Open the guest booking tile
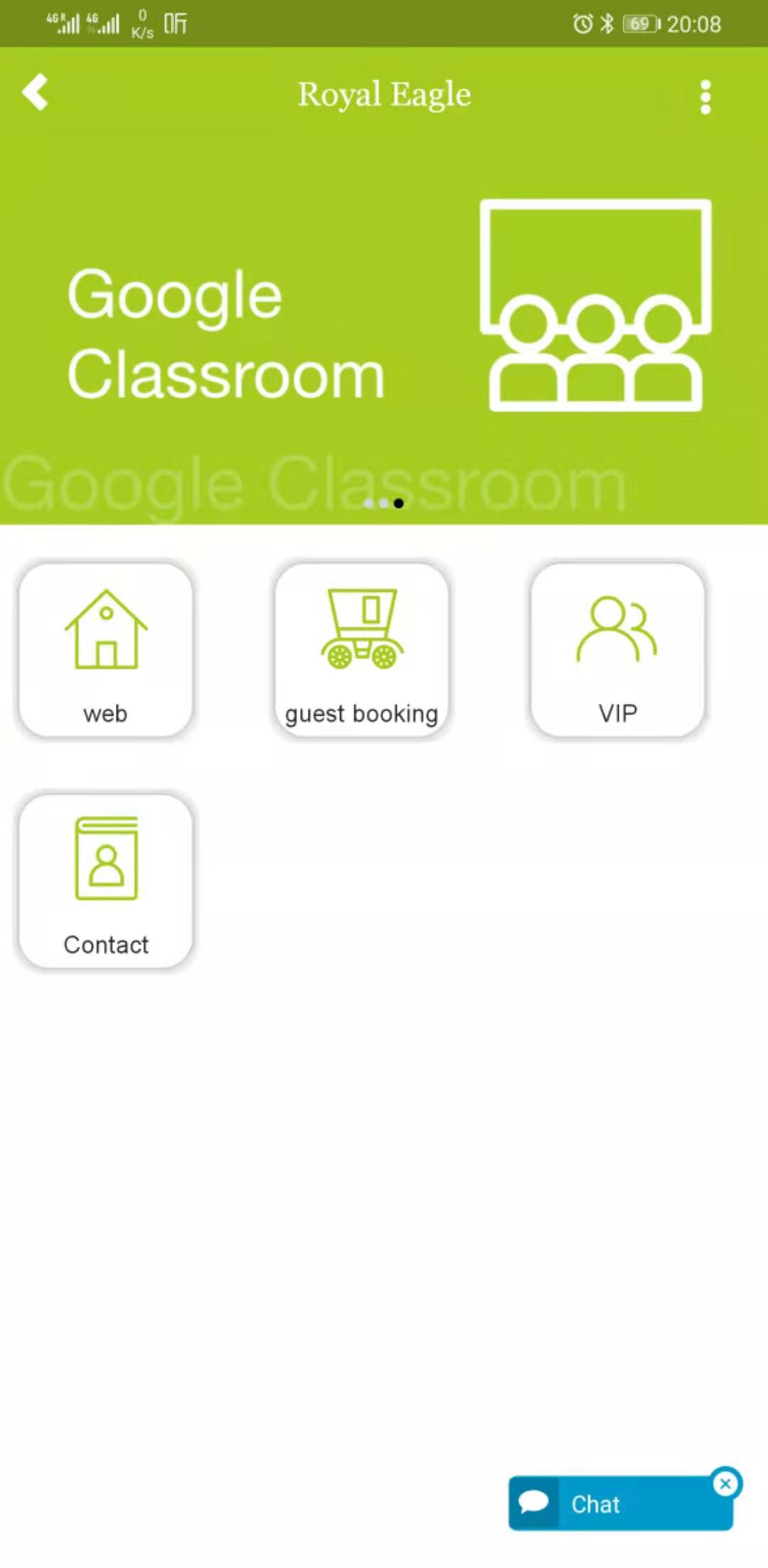 click(362, 650)
